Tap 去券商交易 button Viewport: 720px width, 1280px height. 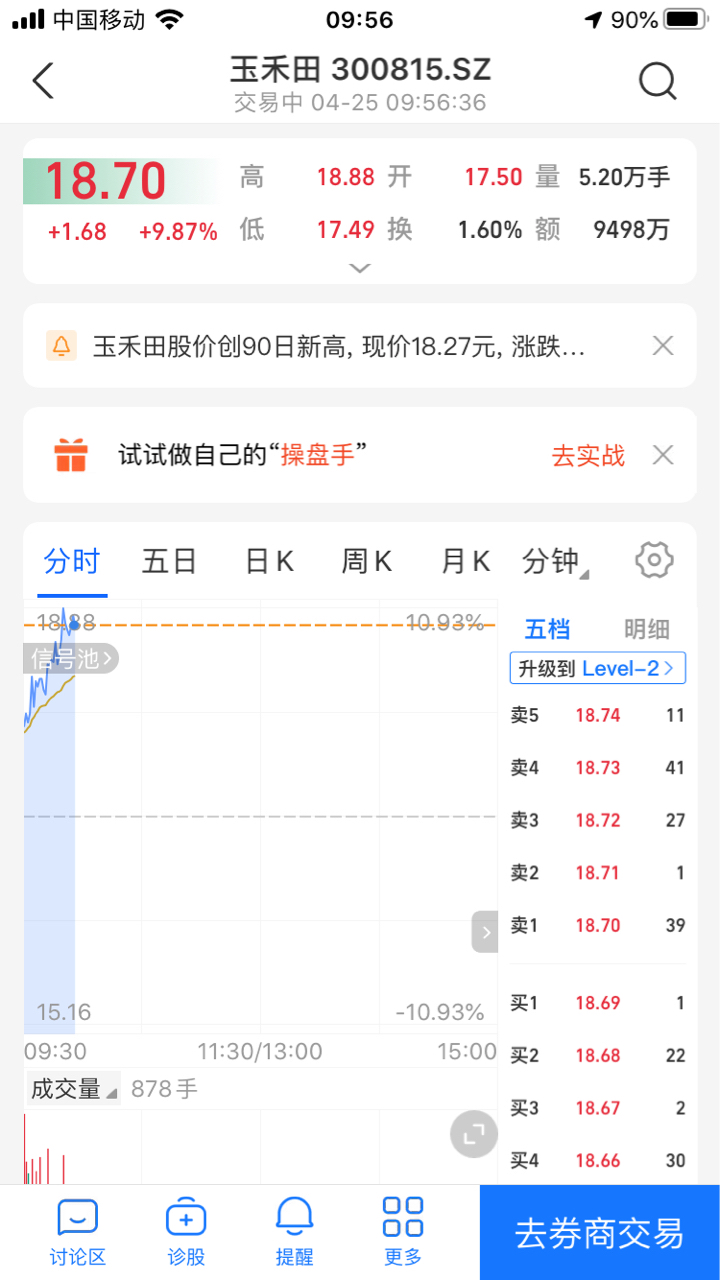click(600, 1233)
